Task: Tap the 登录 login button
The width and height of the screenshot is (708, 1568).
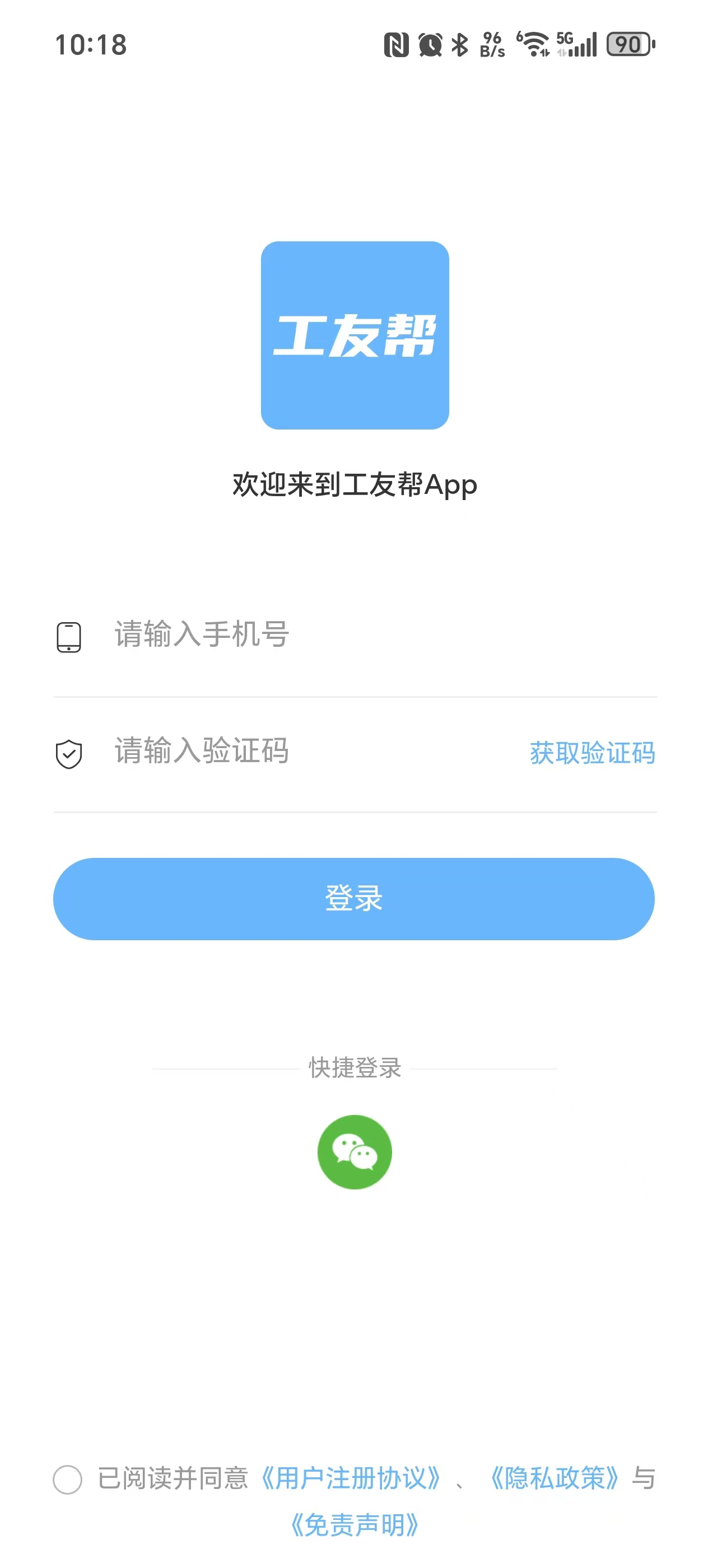Action: 353,898
